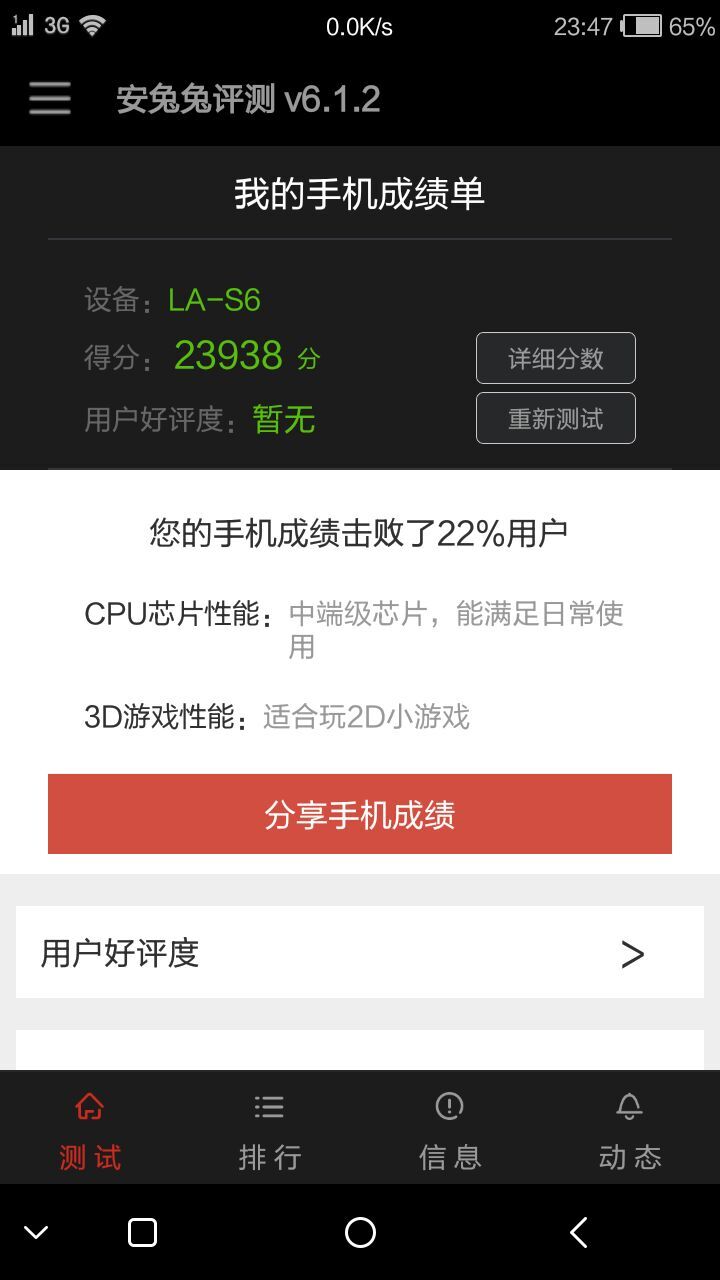Tap 重新测试 to rerun the benchmark
720x1280 pixels.
click(x=555, y=418)
